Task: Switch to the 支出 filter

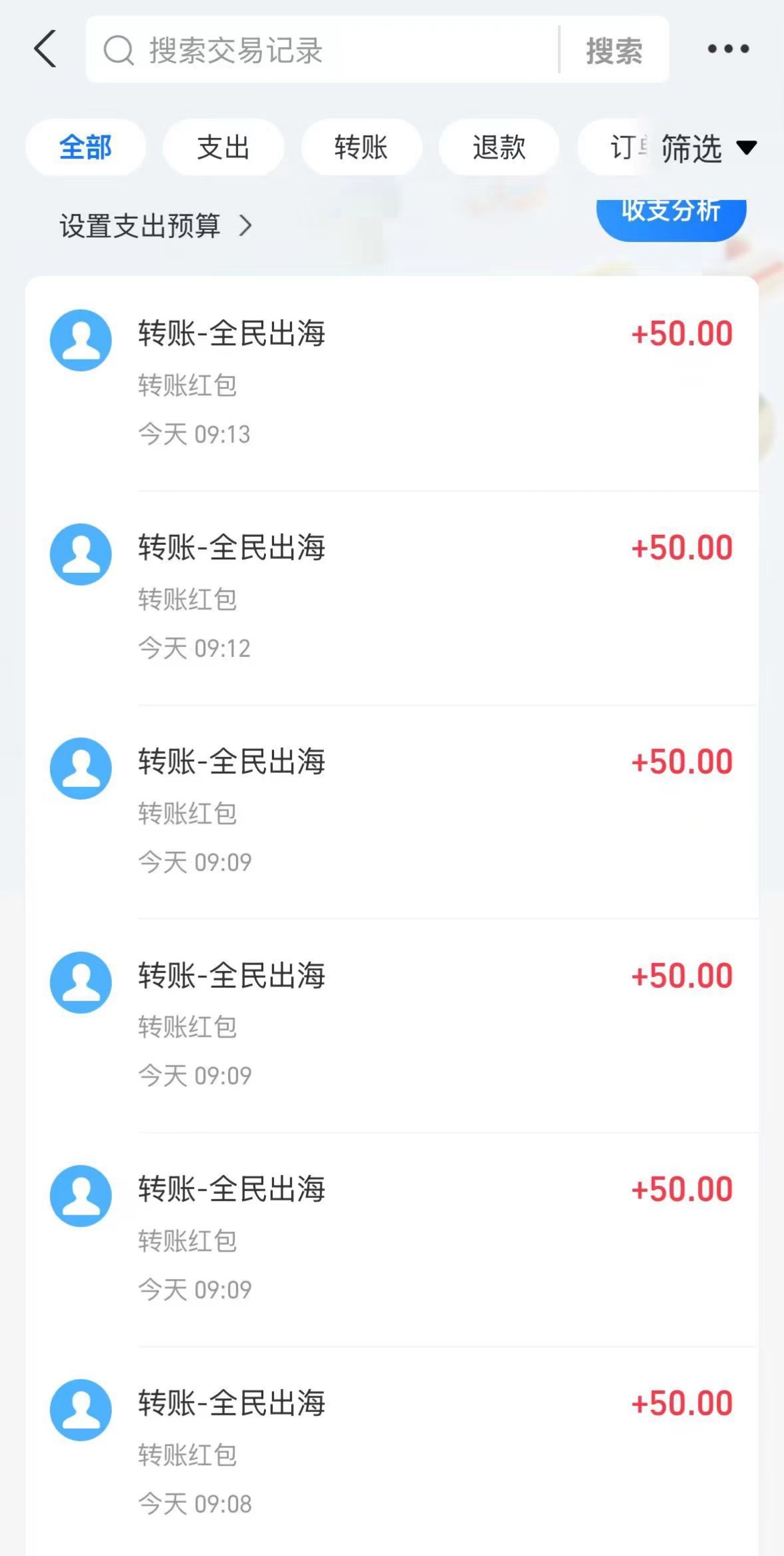Action: click(223, 147)
